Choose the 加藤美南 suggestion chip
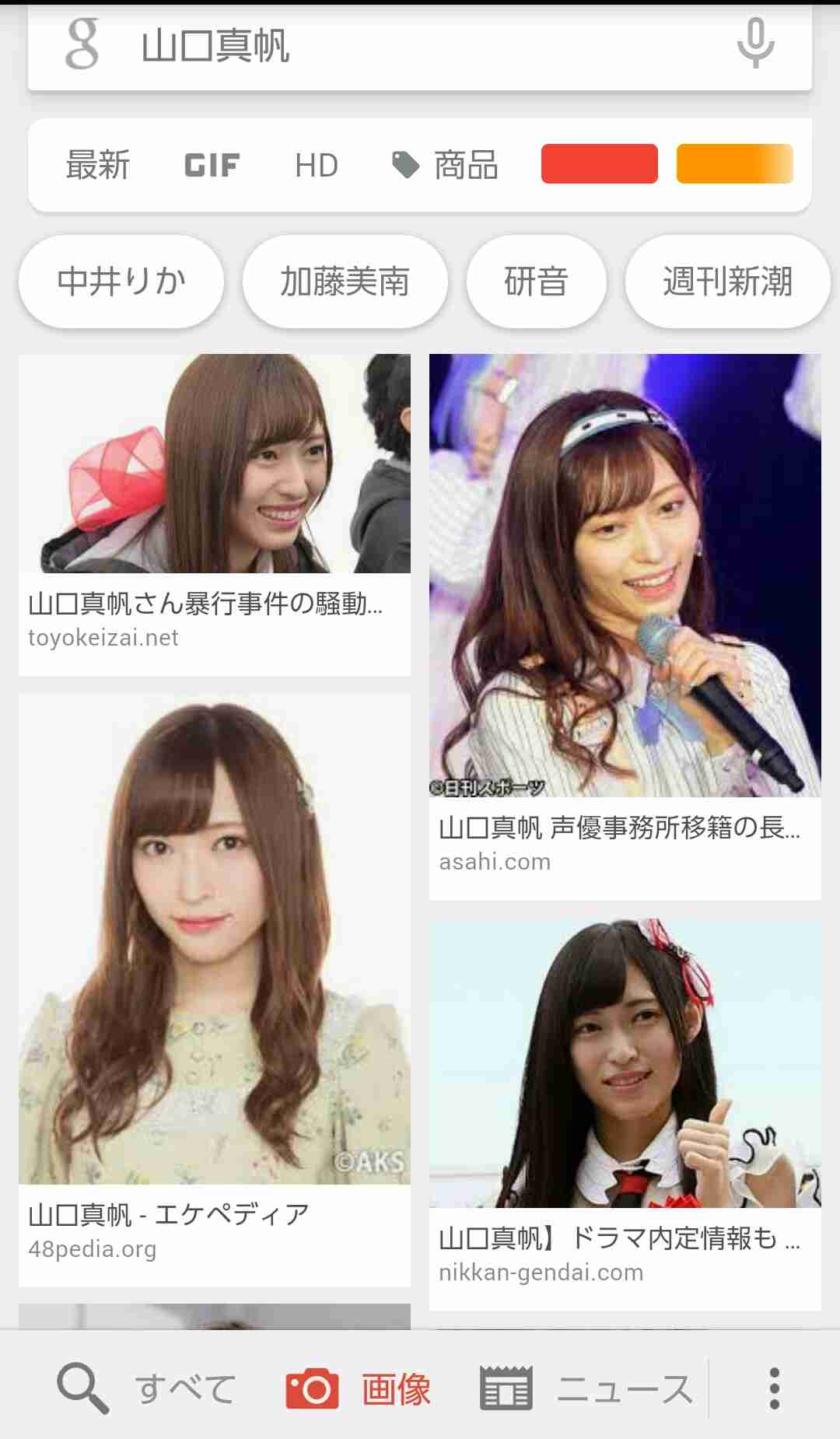This screenshot has width=840, height=1439. click(x=345, y=282)
